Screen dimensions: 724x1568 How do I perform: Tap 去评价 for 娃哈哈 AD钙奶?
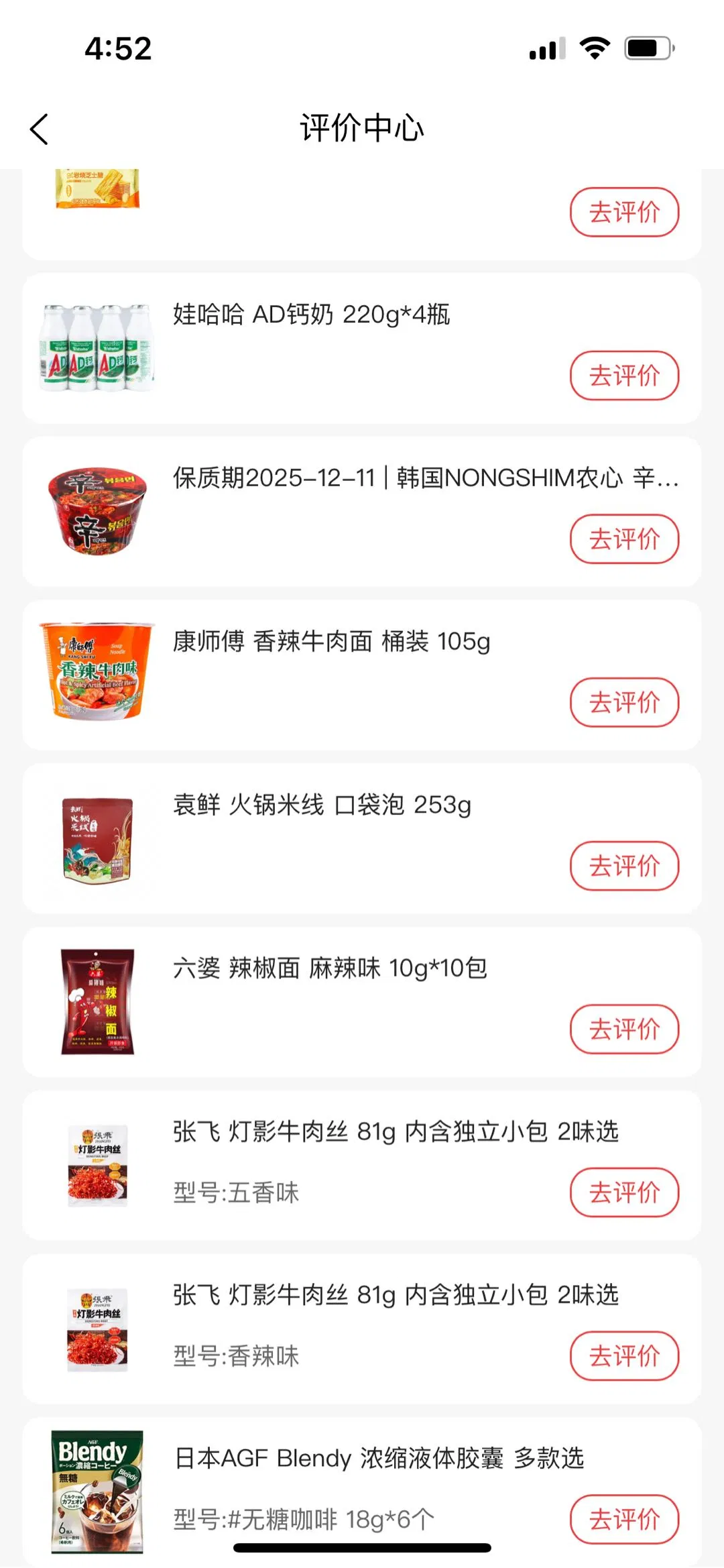click(x=624, y=376)
